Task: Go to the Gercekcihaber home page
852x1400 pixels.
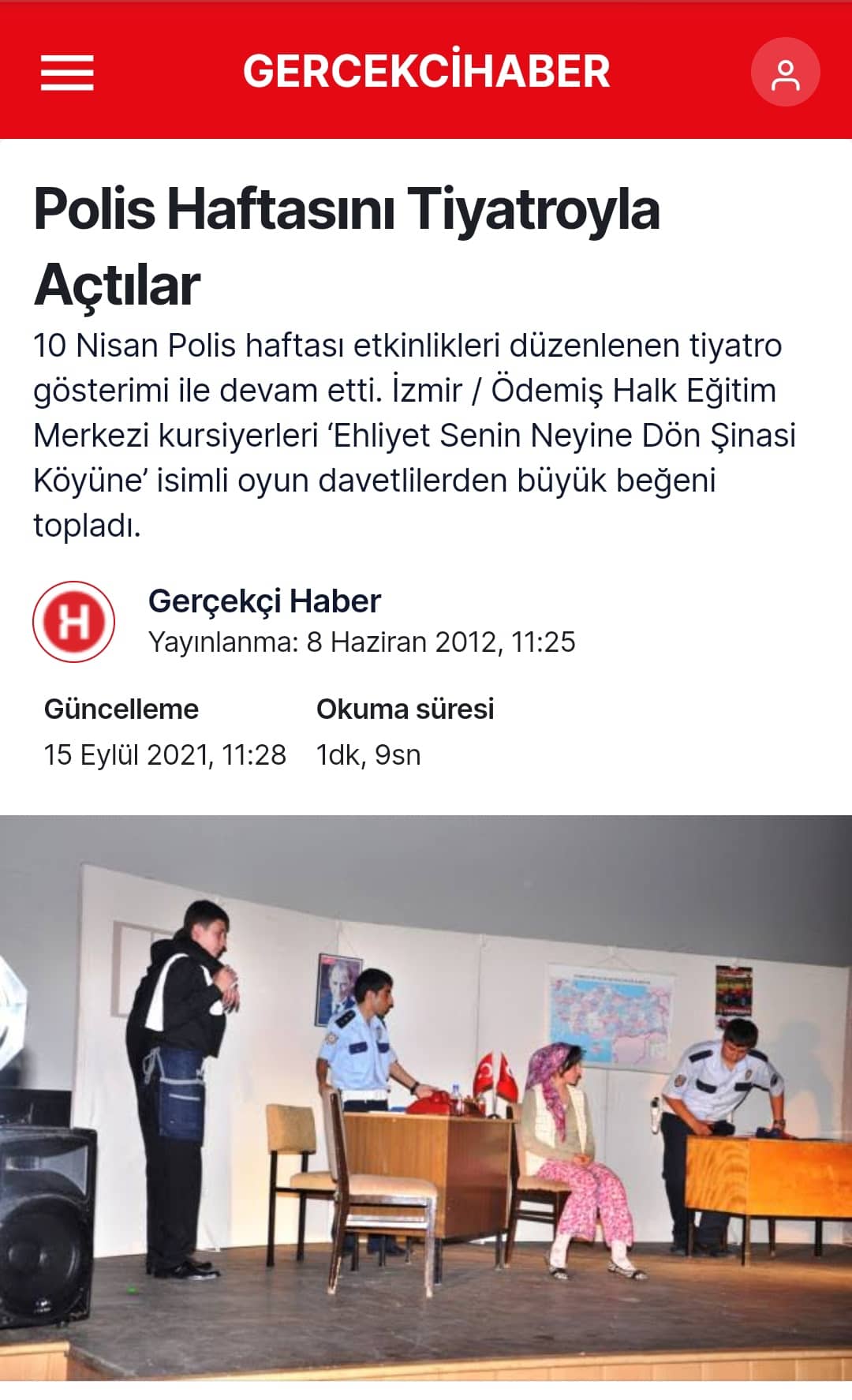Action: [426, 72]
